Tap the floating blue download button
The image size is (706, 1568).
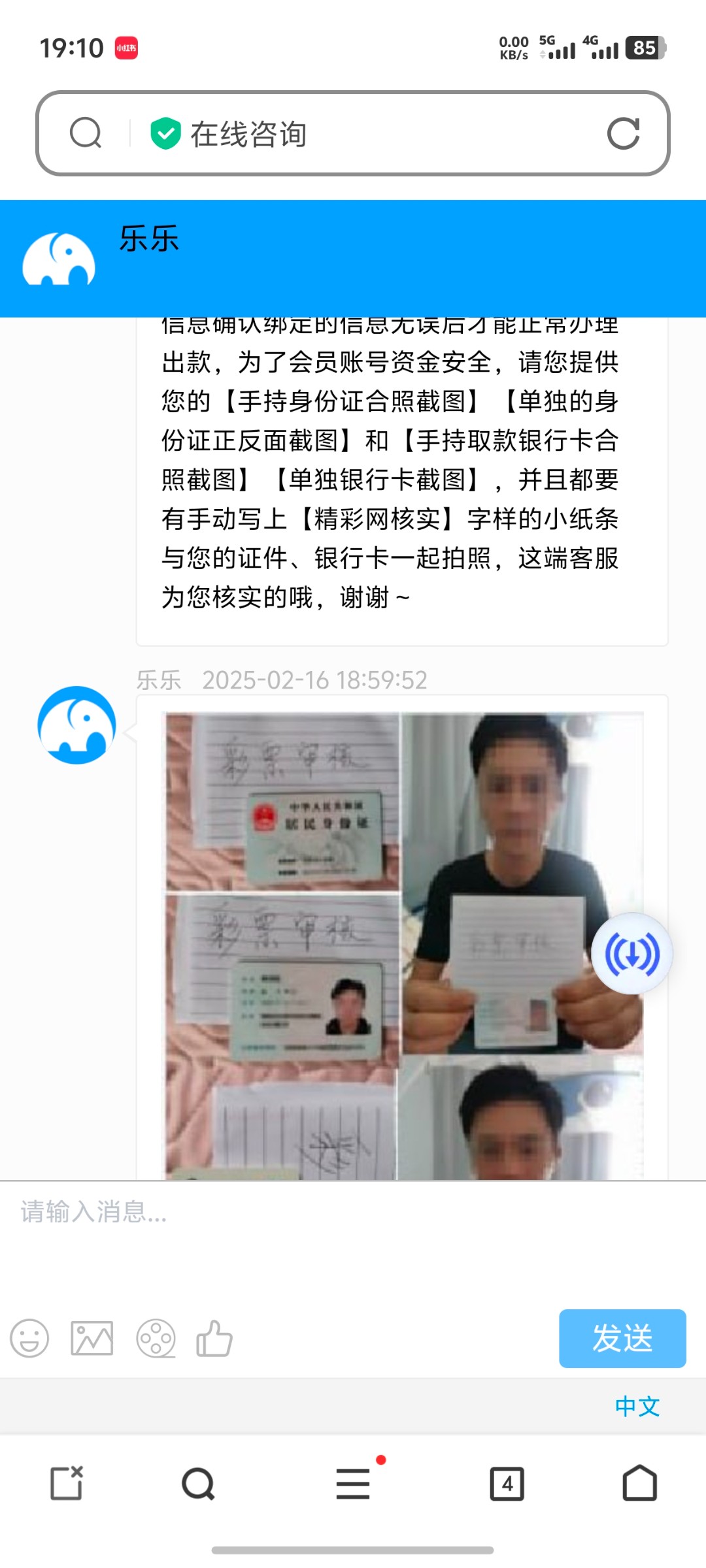coord(631,954)
